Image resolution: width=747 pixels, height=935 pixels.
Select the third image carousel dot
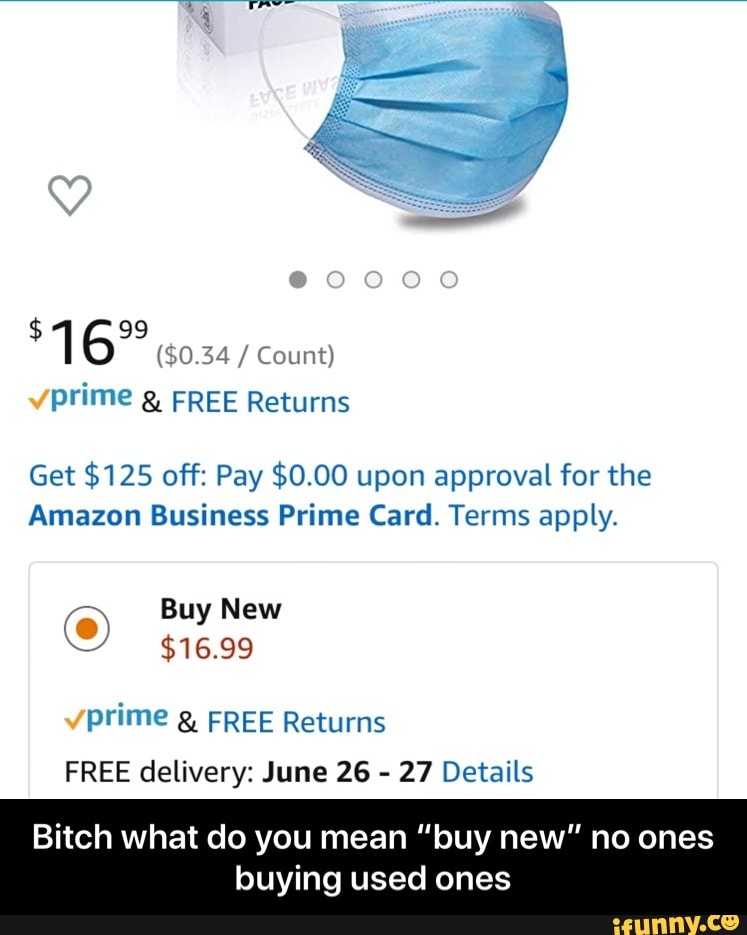click(x=373, y=279)
